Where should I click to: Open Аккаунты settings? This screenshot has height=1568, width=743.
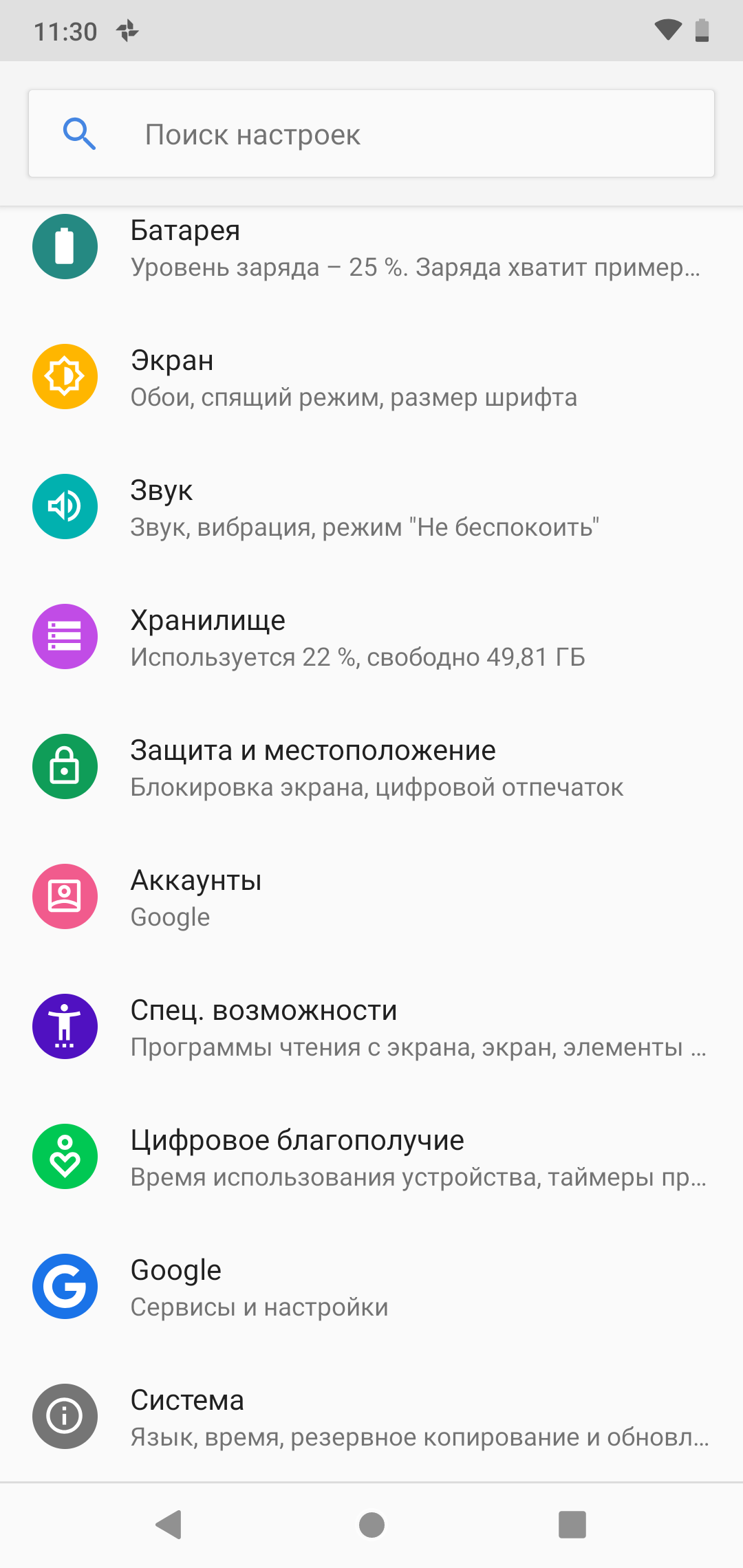click(x=371, y=898)
